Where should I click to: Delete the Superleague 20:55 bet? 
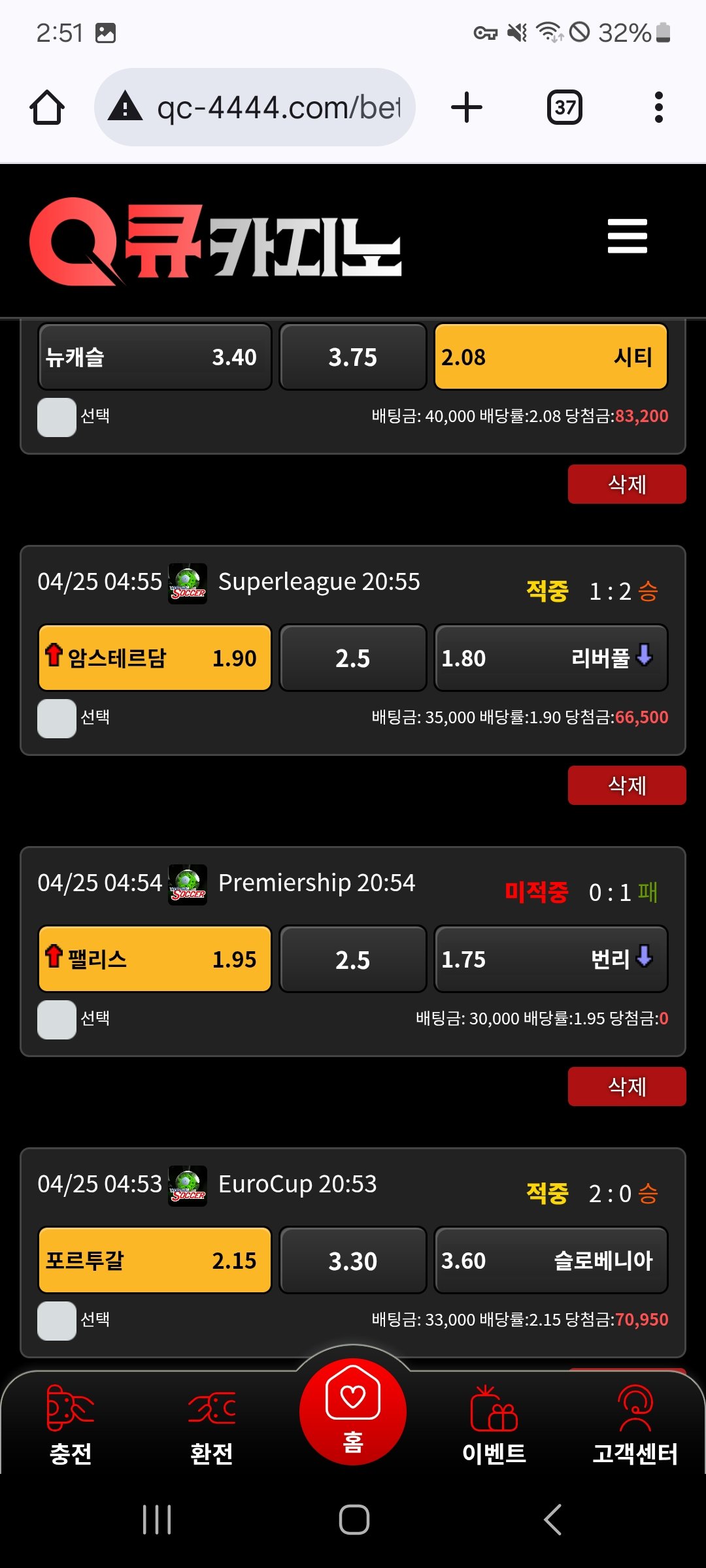(x=626, y=785)
